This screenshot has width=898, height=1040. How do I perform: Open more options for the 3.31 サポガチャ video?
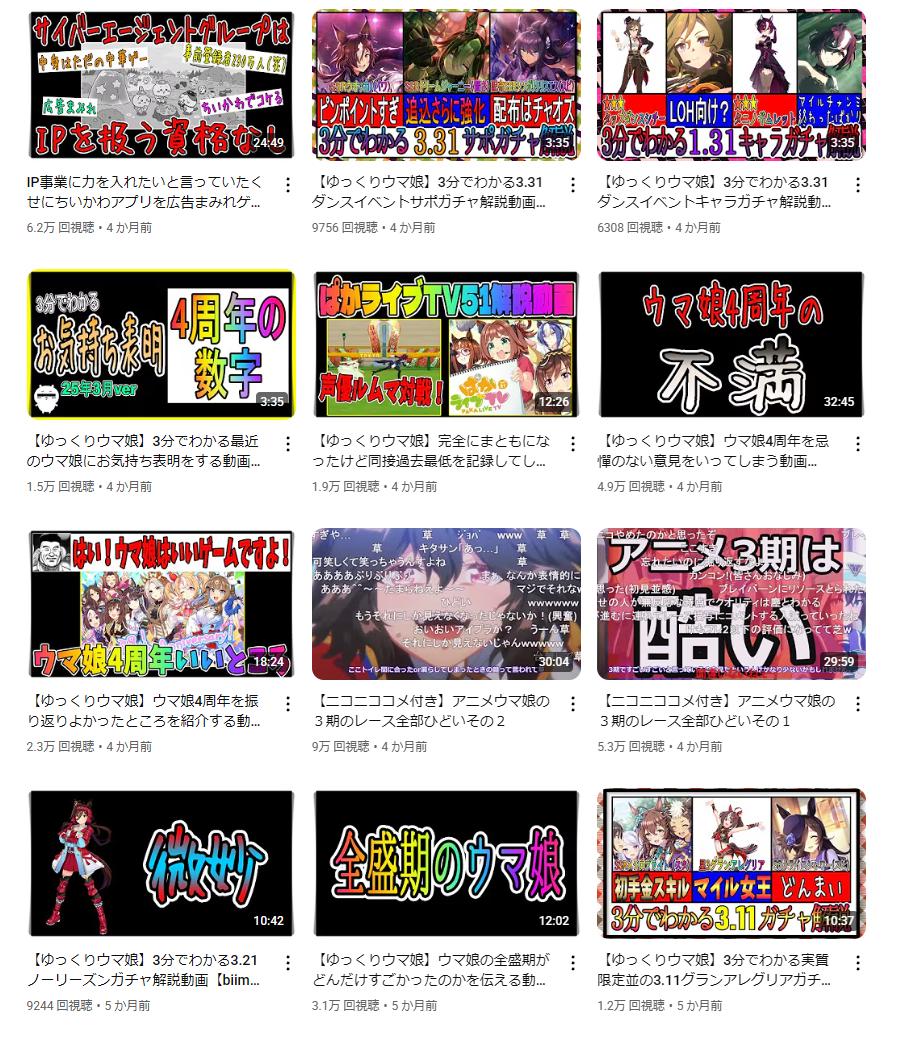coord(573,185)
